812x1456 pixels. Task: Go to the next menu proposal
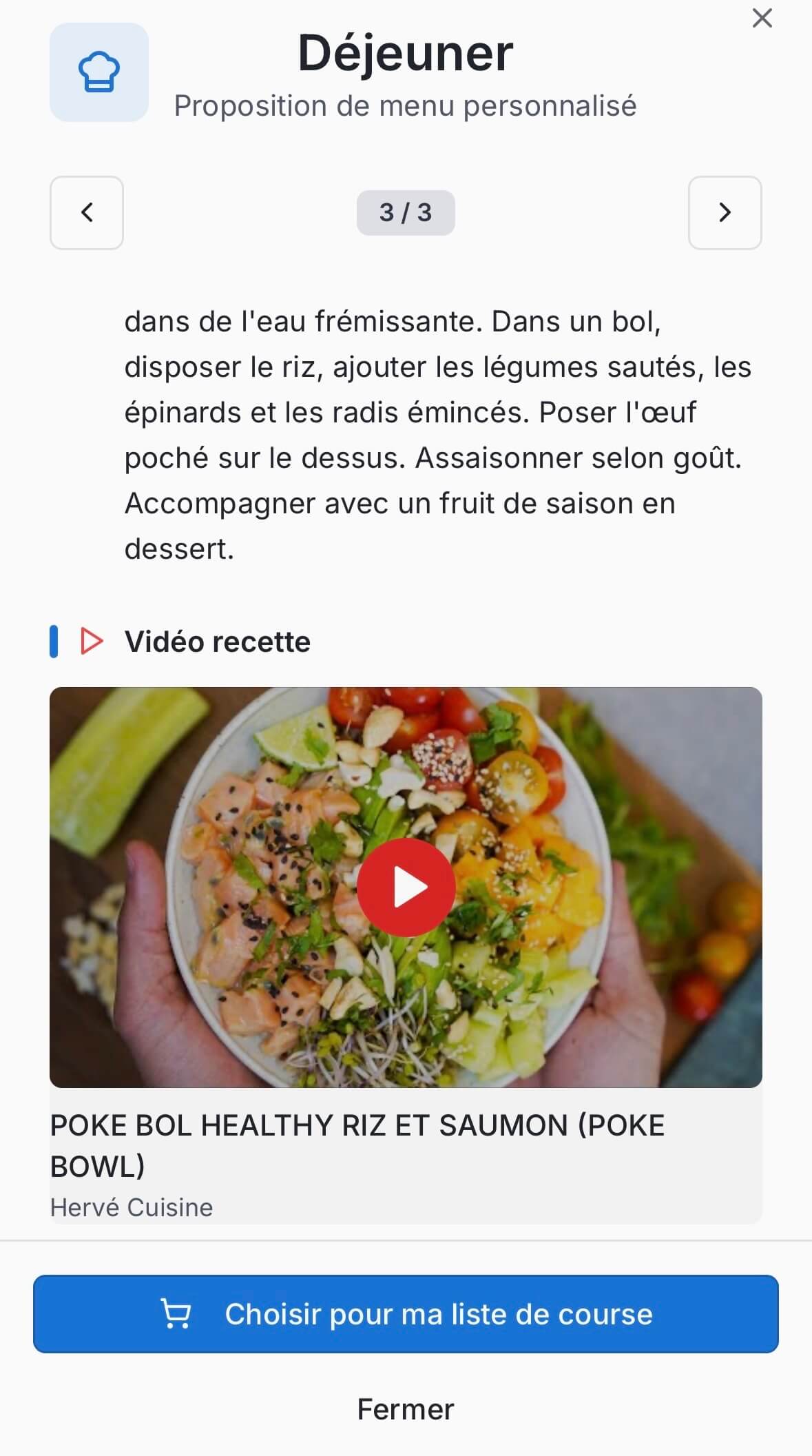(725, 212)
